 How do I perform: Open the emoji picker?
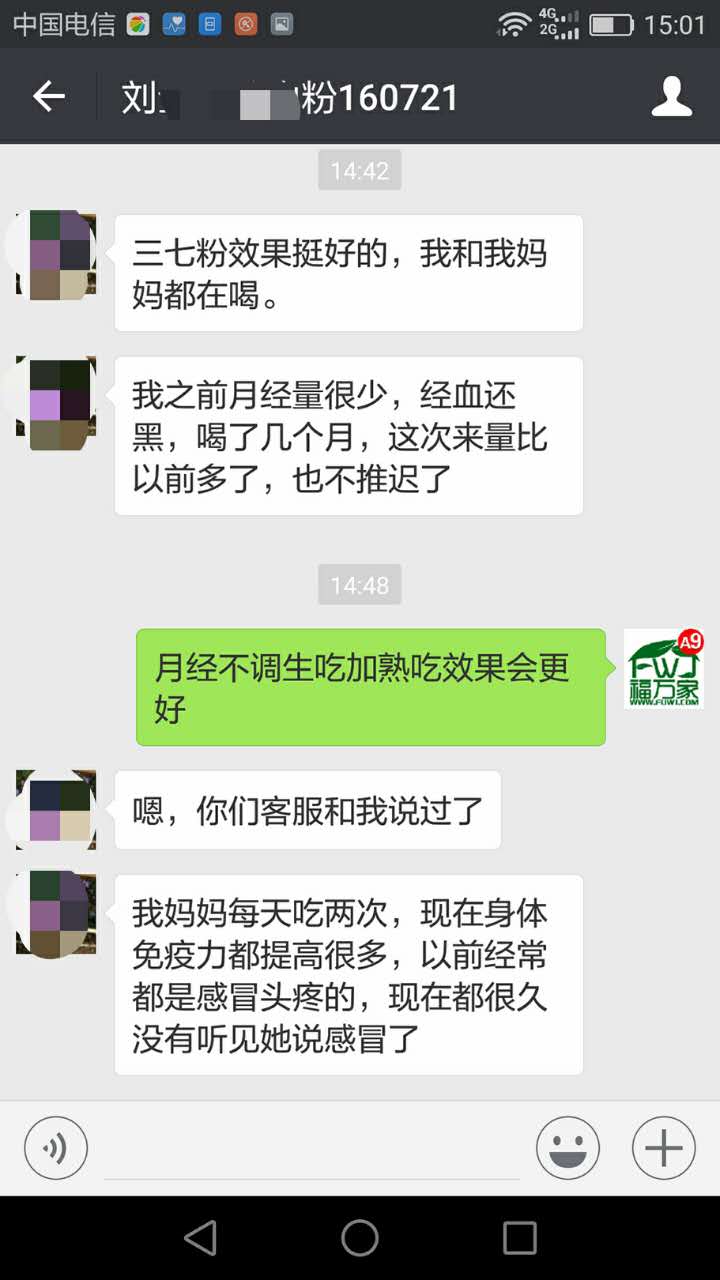[568, 1148]
